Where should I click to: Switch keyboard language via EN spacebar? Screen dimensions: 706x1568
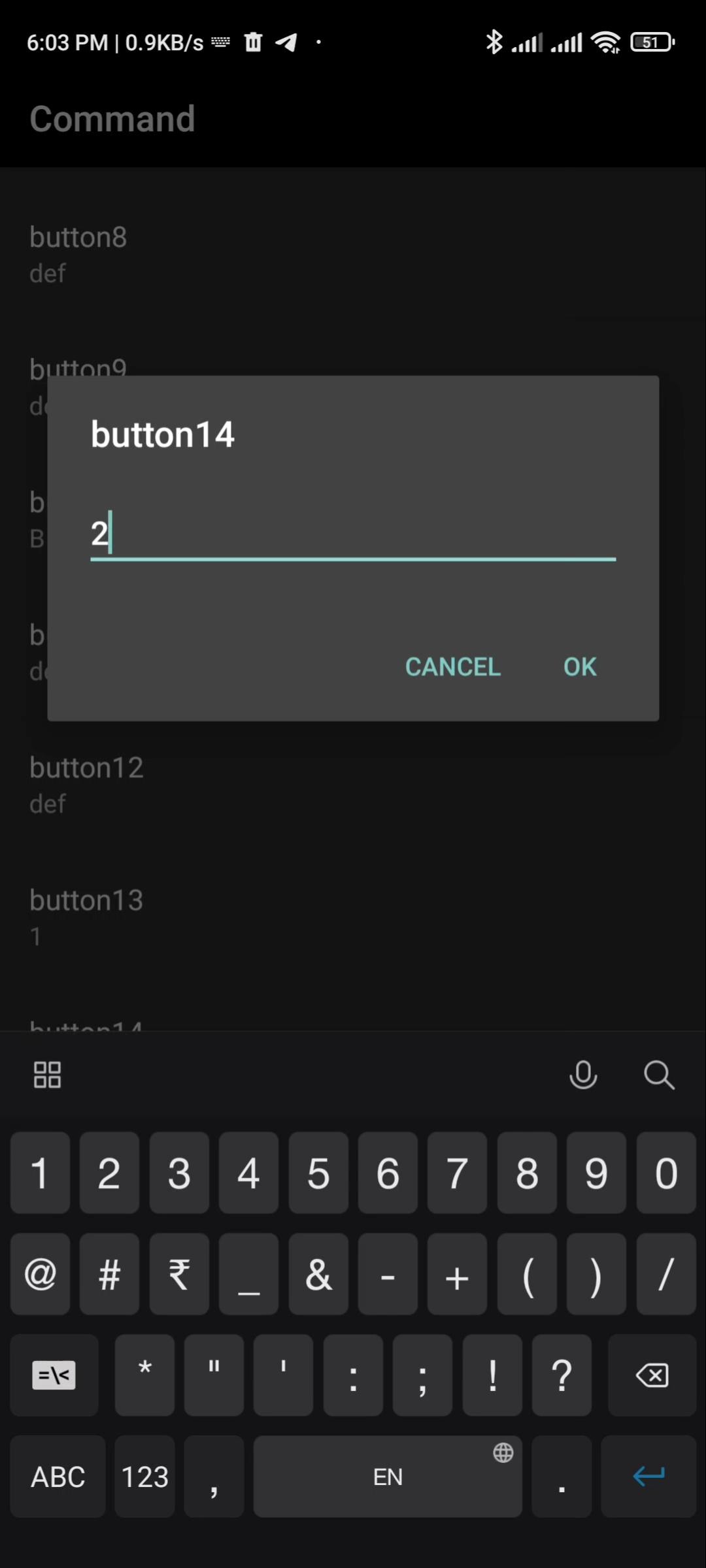tap(387, 1477)
